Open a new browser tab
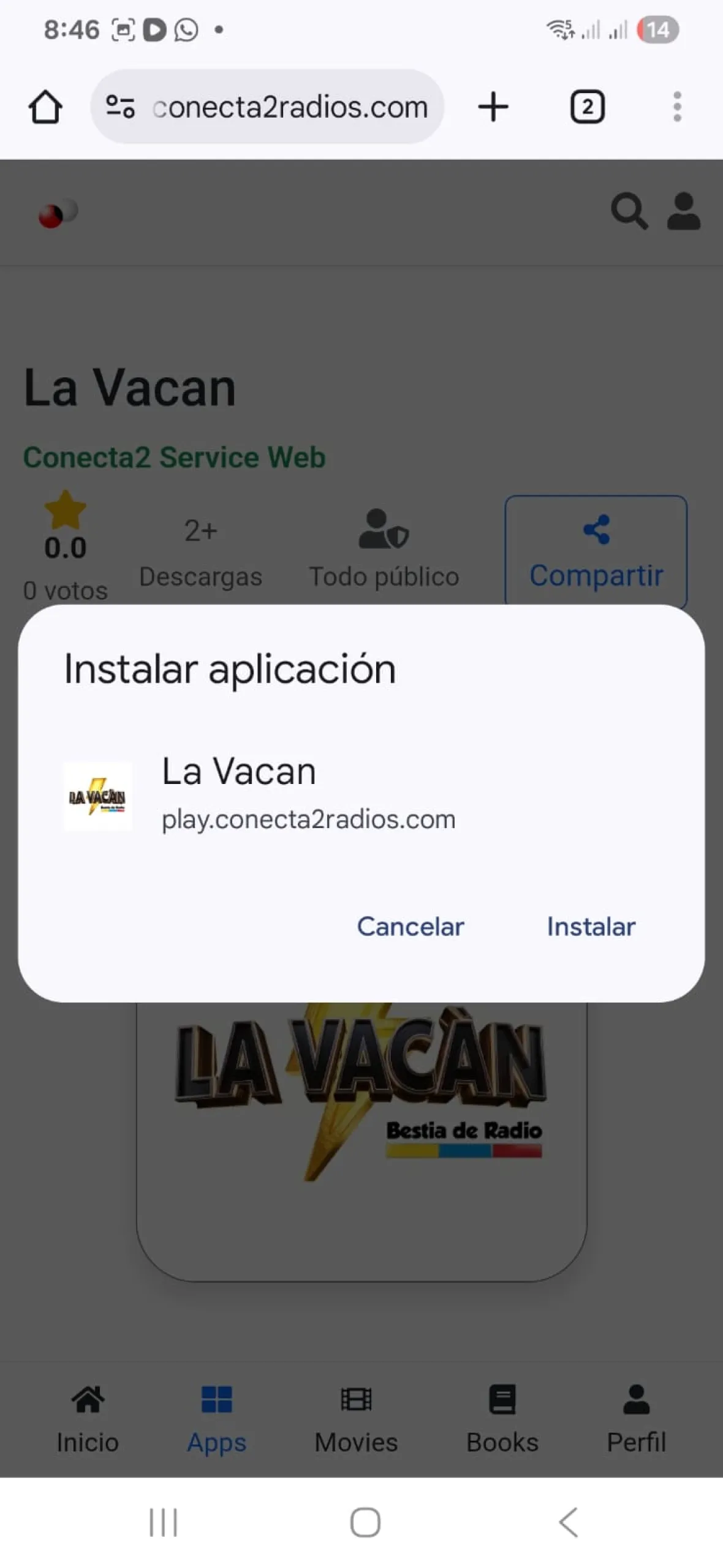The image size is (723, 1568). tap(493, 107)
